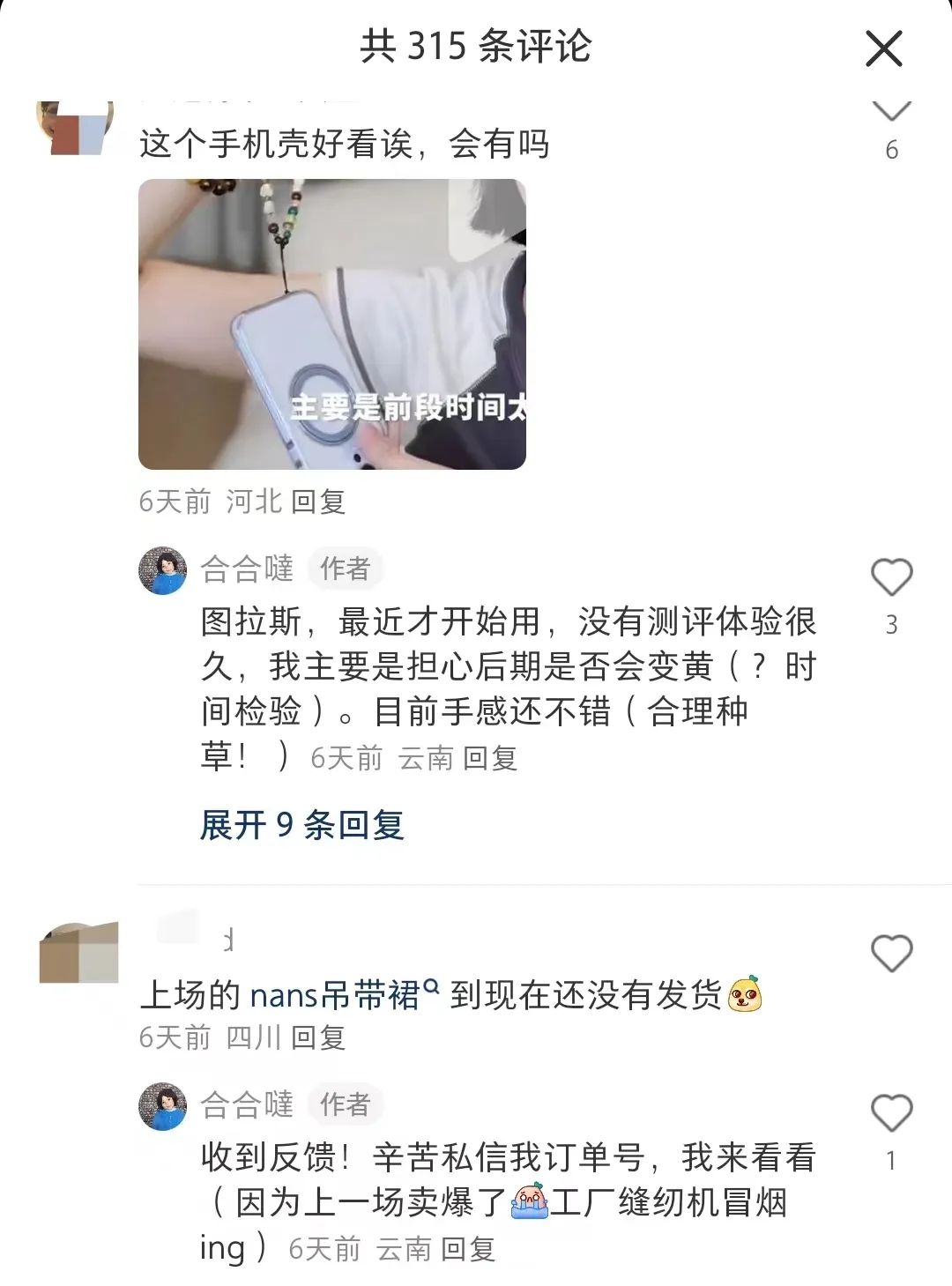Like the nans吊带裙 comment
The image size is (952, 1286).
click(x=891, y=955)
